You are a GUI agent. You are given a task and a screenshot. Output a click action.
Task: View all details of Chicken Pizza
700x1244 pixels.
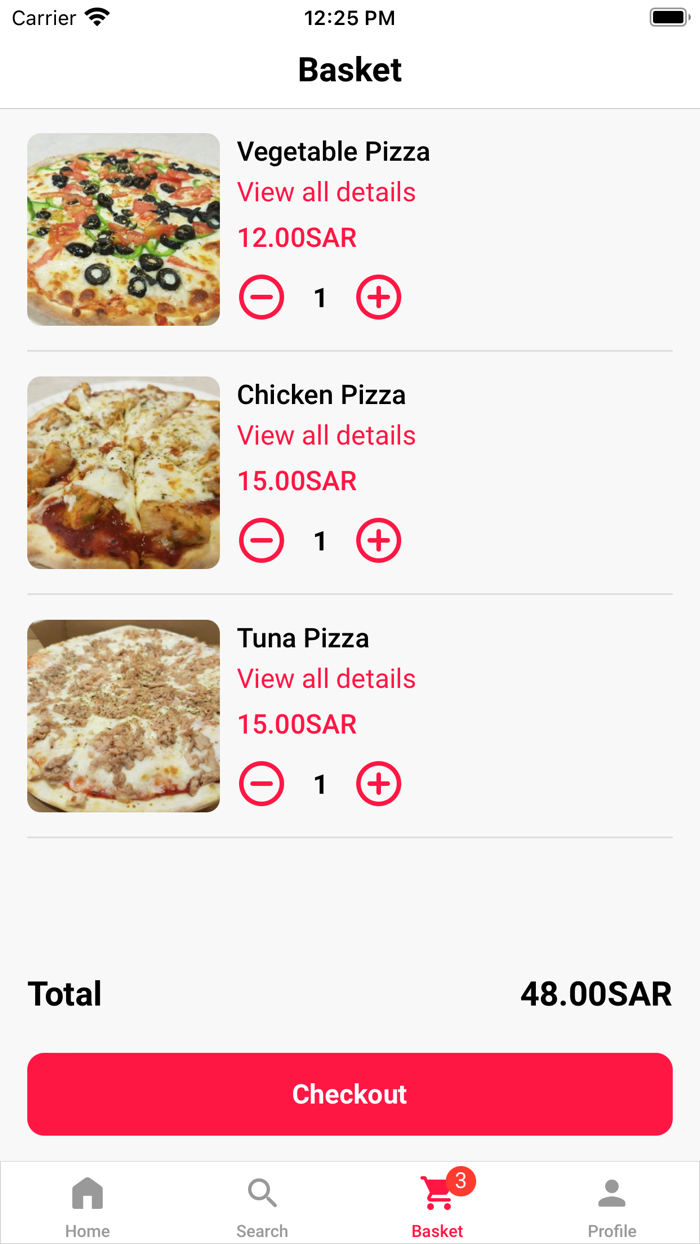point(326,435)
